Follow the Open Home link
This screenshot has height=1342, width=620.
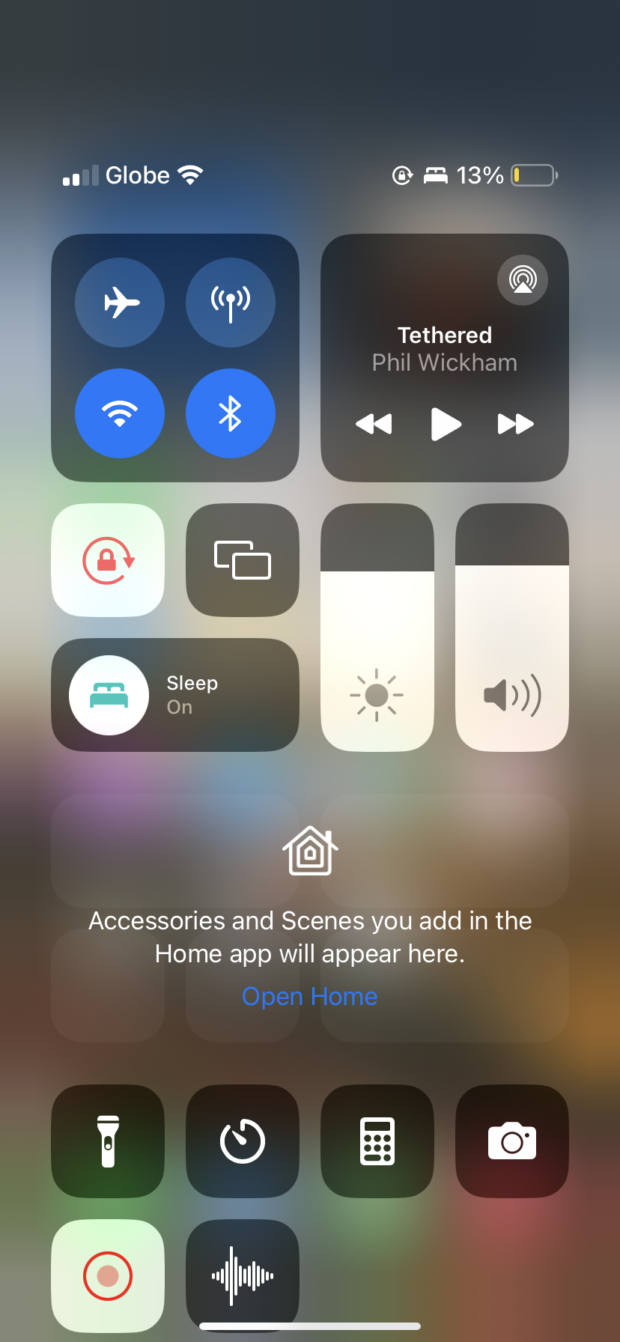pos(309,997)
